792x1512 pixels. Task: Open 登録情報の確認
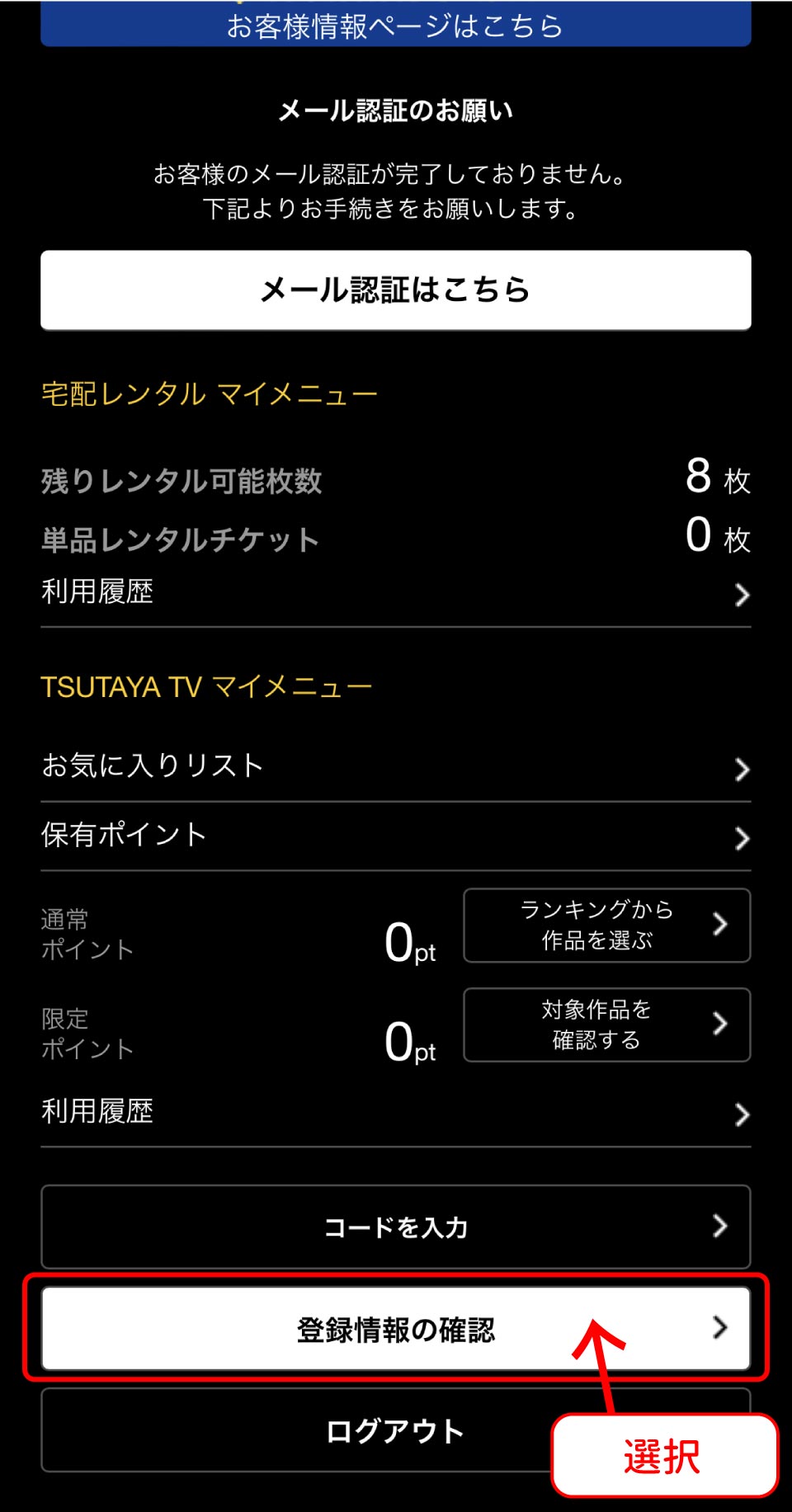[395, 1329]
